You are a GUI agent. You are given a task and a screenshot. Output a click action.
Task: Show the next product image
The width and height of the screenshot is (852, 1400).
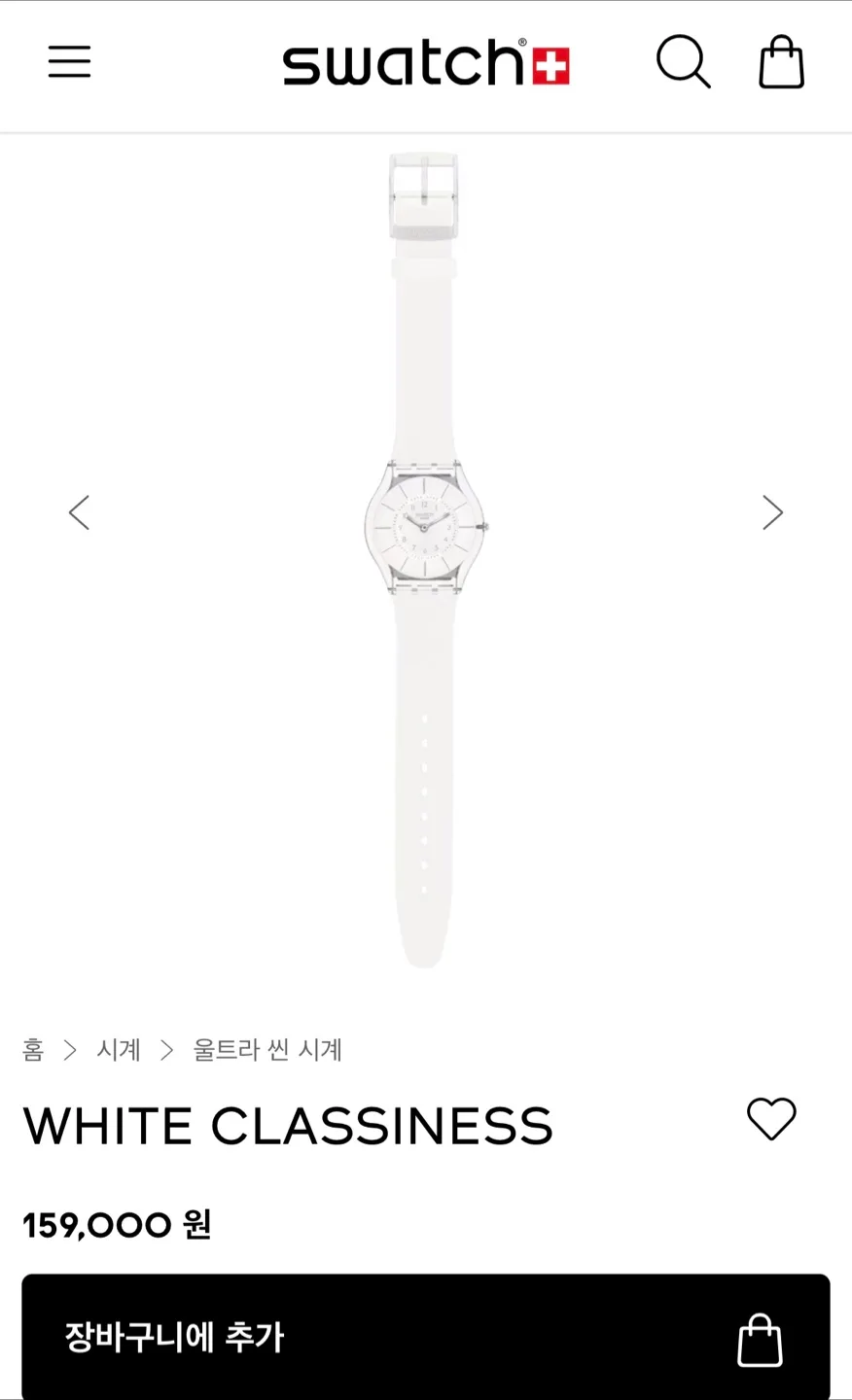click(x=772, y=512)
